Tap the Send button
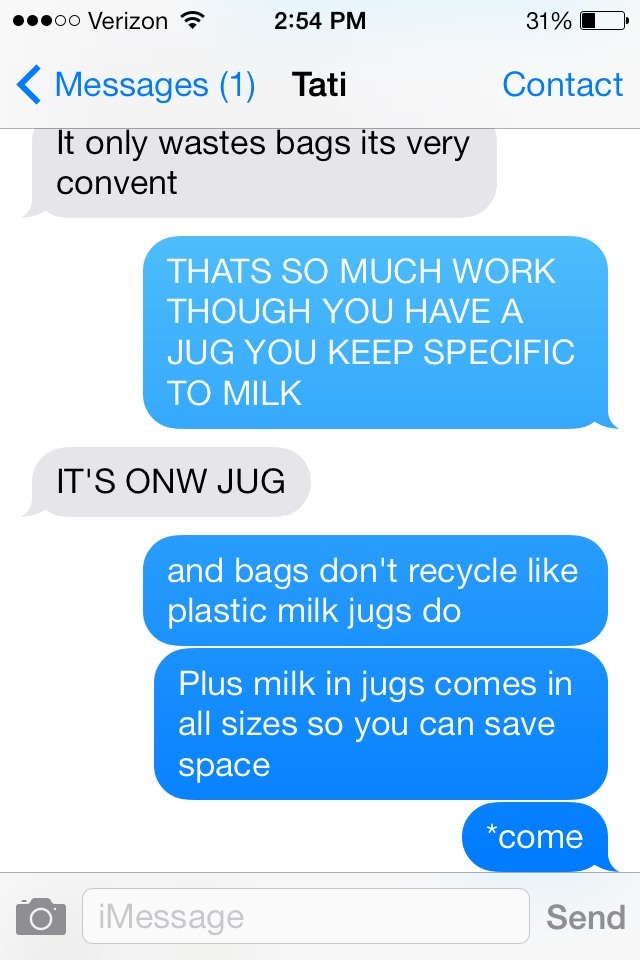The image size is (640, 960). click(586, 916)
